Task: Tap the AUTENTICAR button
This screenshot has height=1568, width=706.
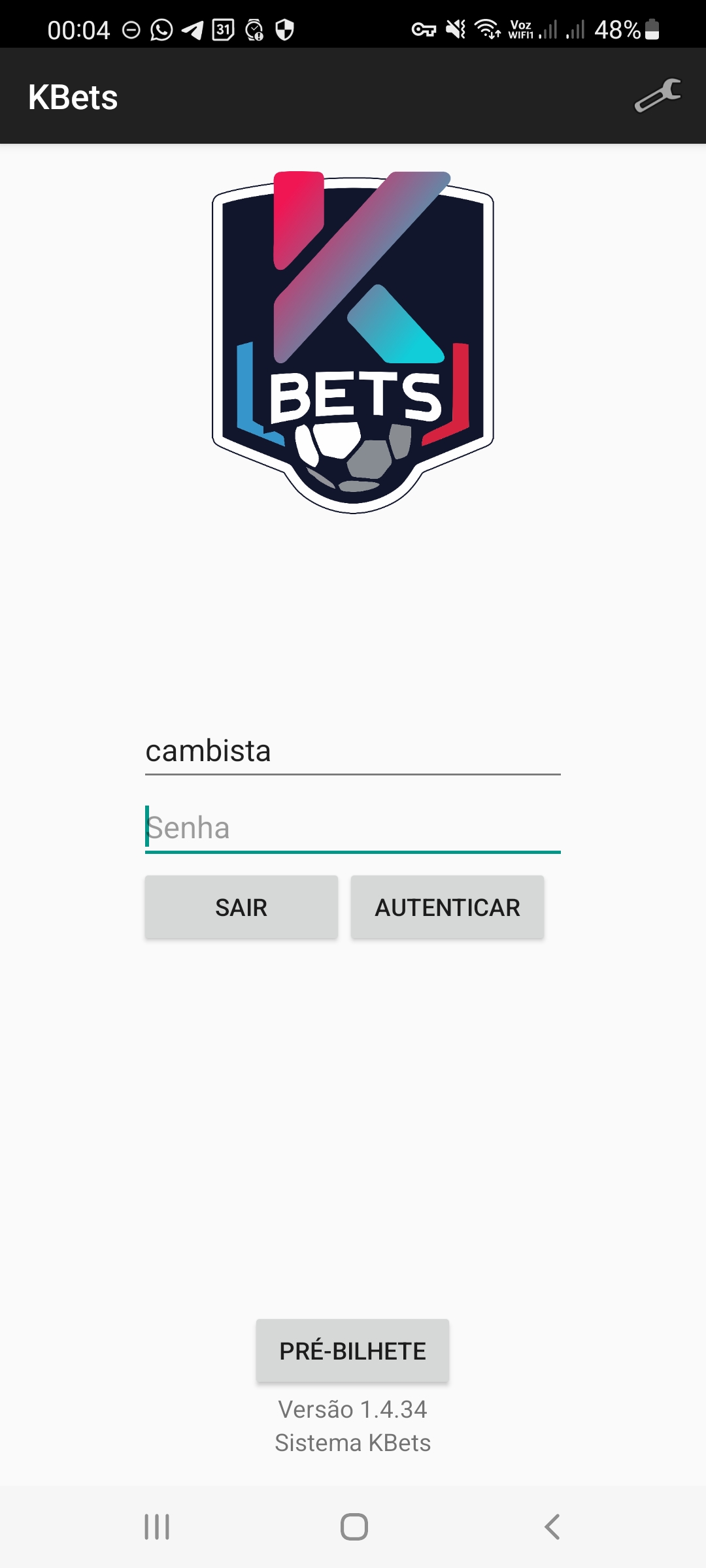Action: click(x=447, y=907)
